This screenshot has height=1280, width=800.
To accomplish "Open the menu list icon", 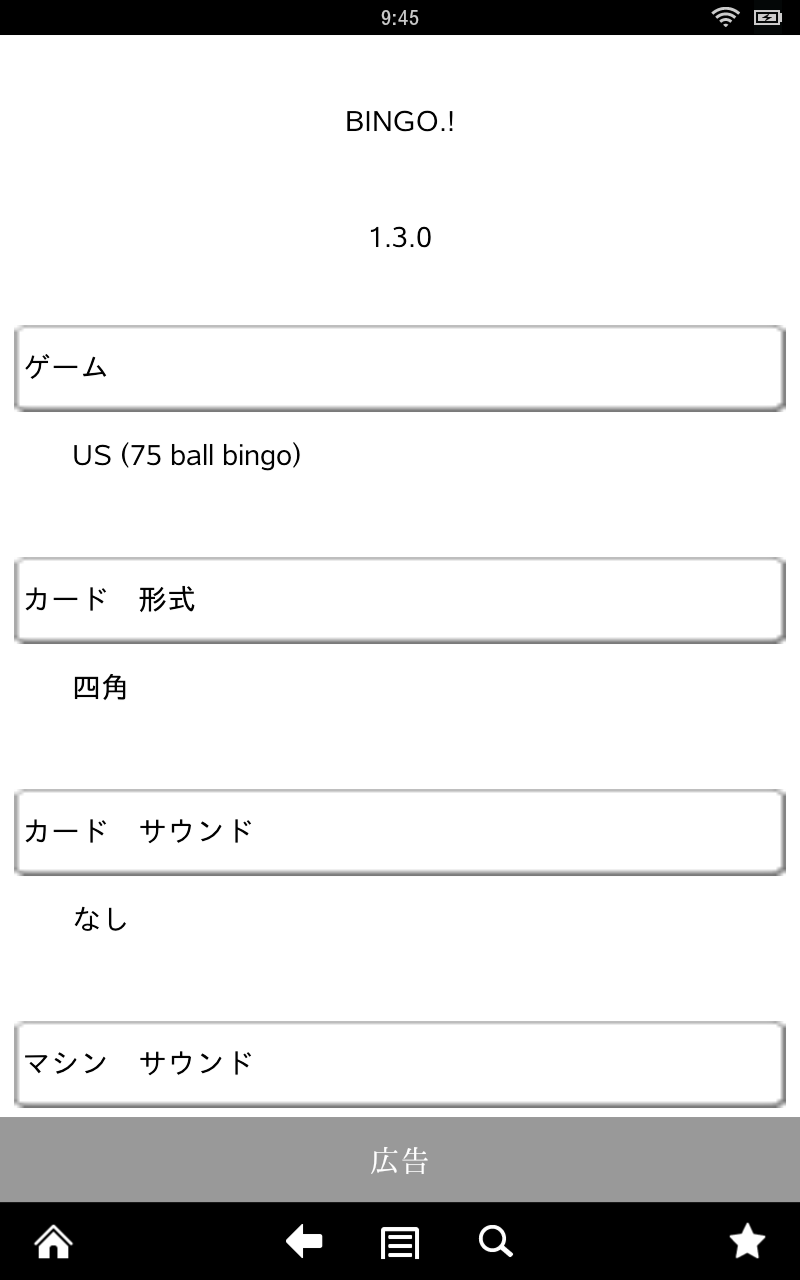I will pos(399,1242).
